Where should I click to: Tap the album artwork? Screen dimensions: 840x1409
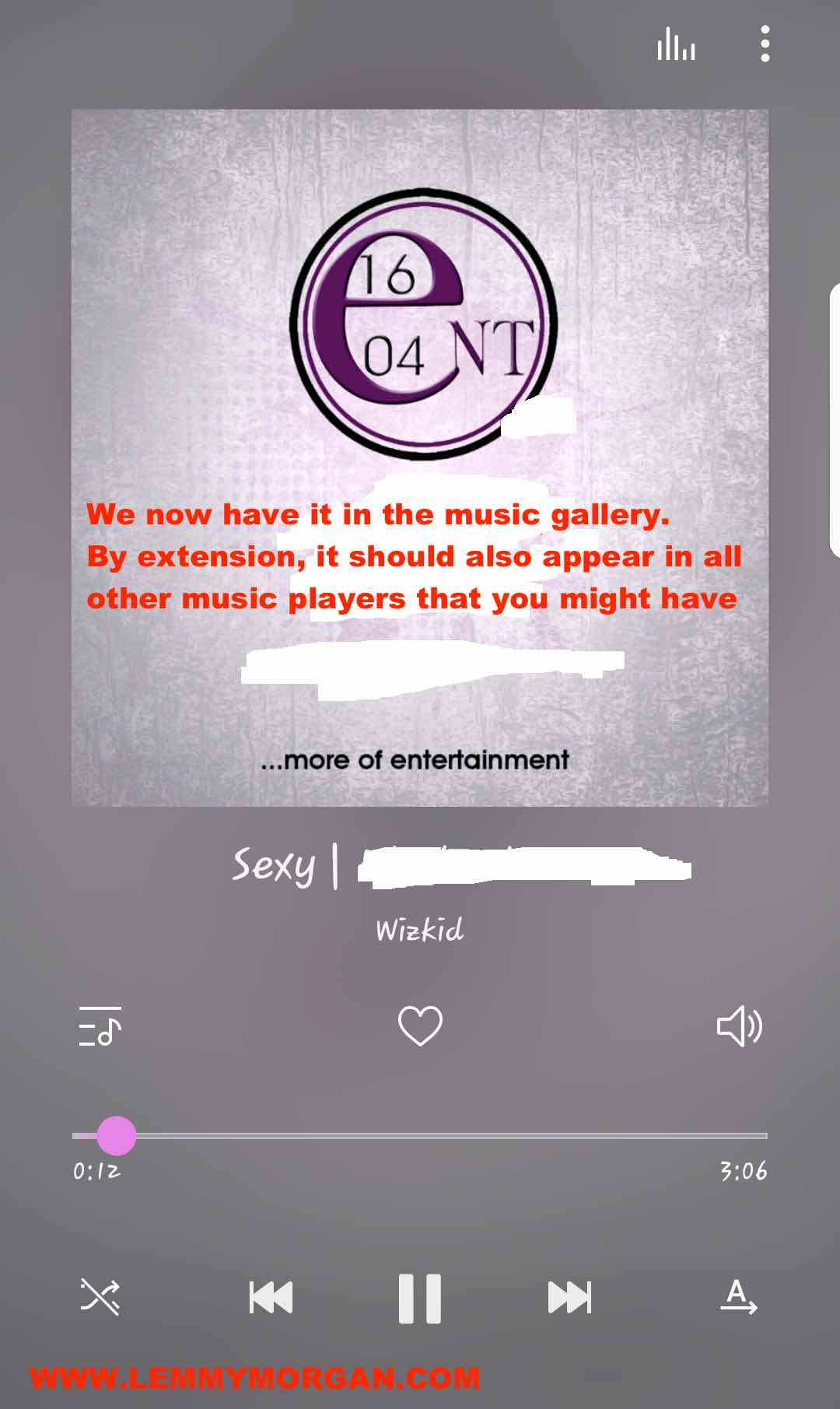tap(420, 457)
